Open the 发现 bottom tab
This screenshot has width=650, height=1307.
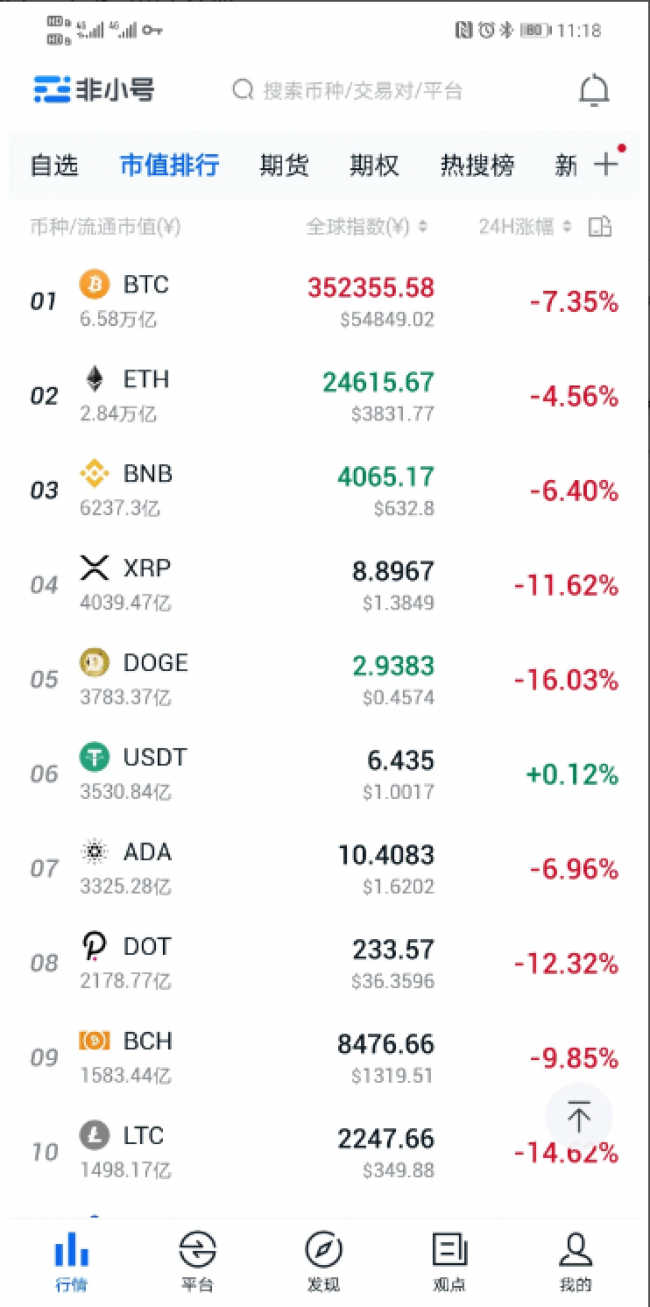323,1262
